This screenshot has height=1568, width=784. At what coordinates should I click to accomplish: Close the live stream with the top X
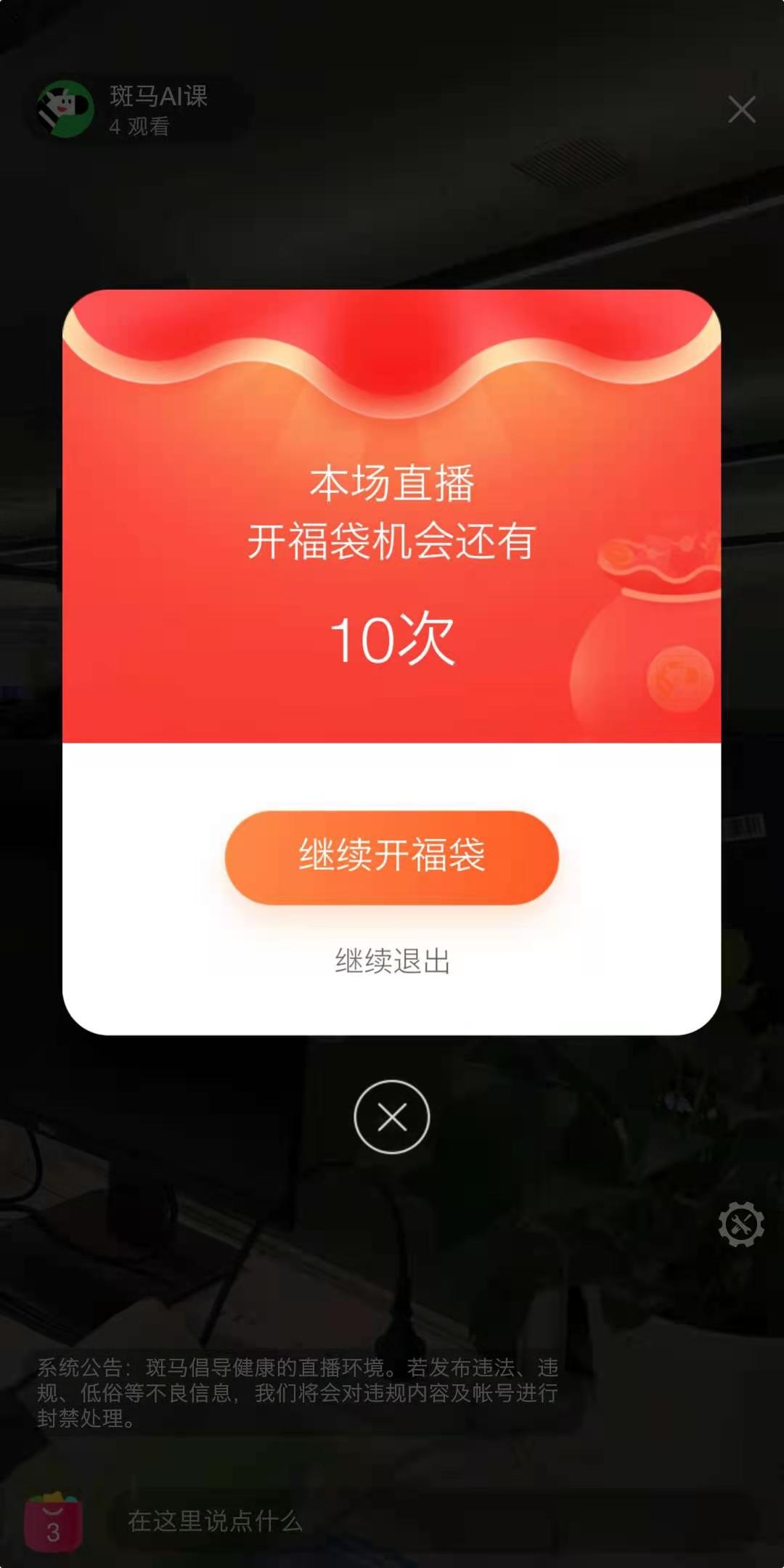[741, 110]
